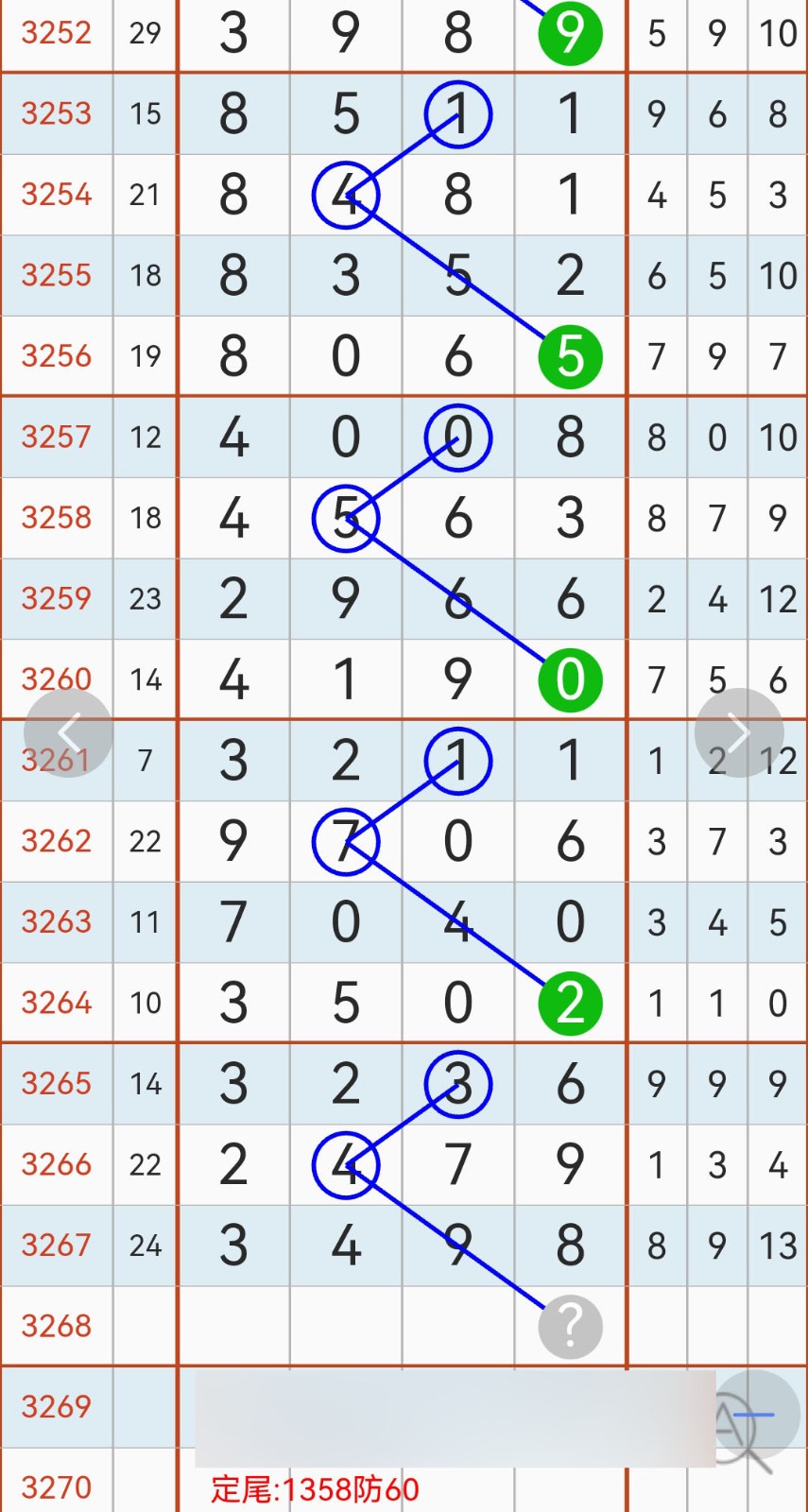Viewport: 808px width, 1512px height.
Task: Go to the previous image
Action: click(x=68, y=732)
